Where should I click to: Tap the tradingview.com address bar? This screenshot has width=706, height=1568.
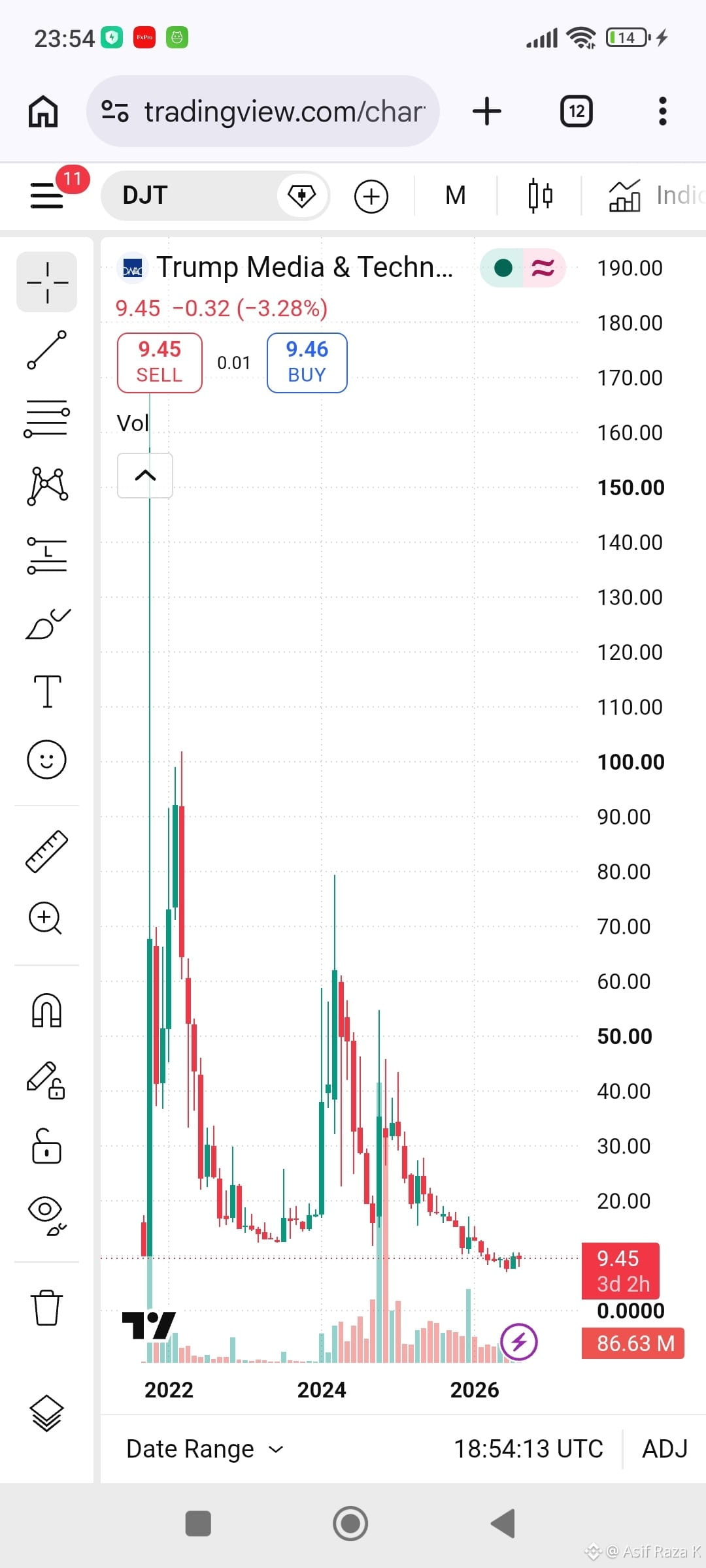263,111
